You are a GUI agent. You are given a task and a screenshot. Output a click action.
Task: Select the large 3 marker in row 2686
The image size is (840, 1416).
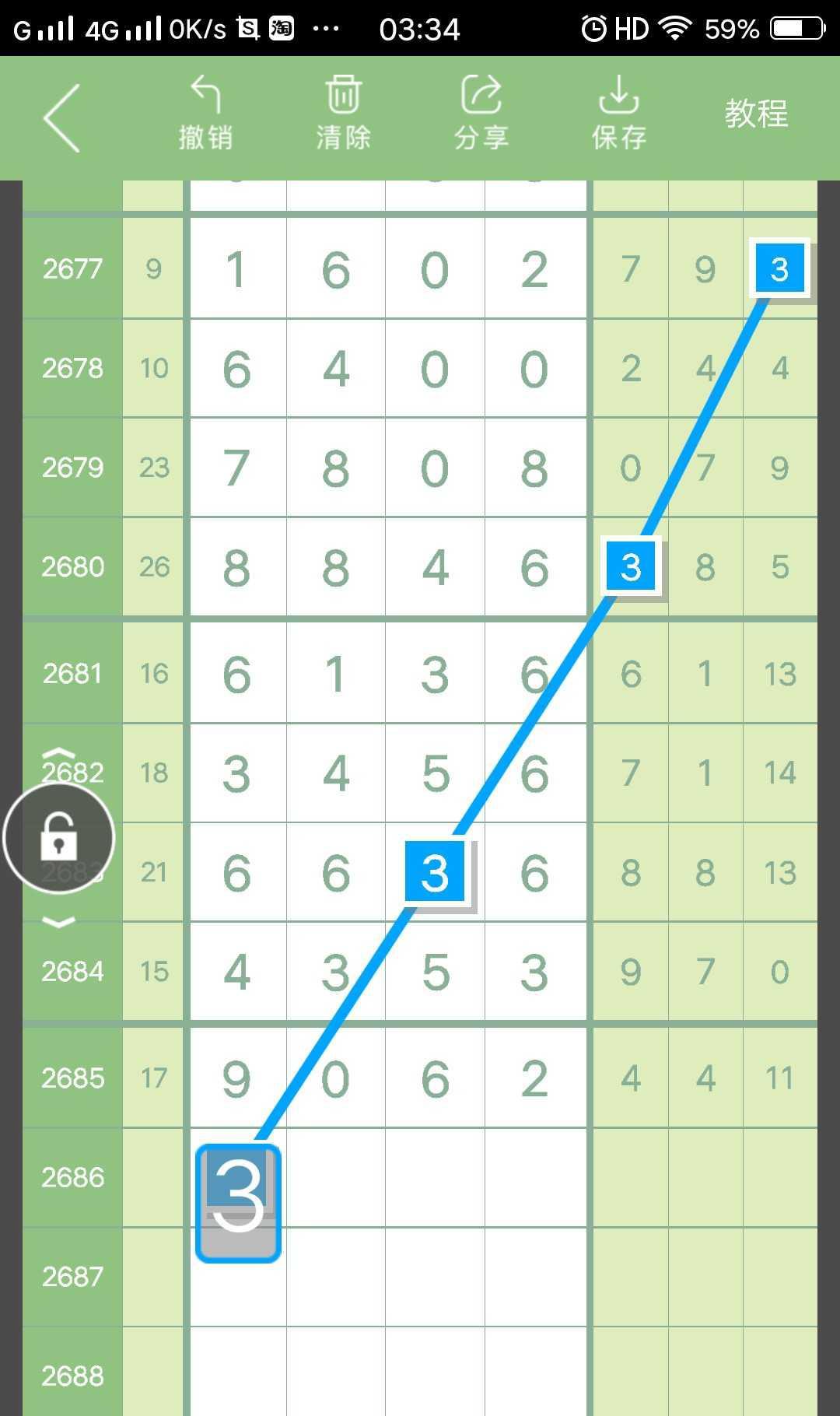pyautogui.click(x=238, y=1203)
